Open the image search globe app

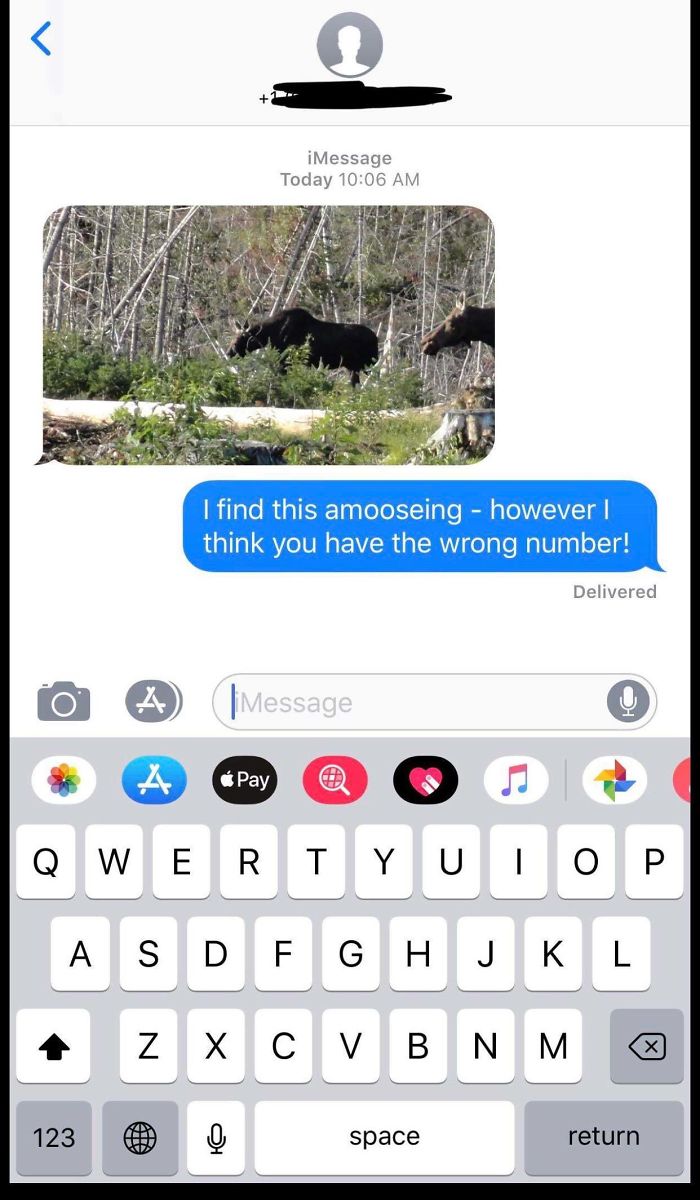coord(335,780)
